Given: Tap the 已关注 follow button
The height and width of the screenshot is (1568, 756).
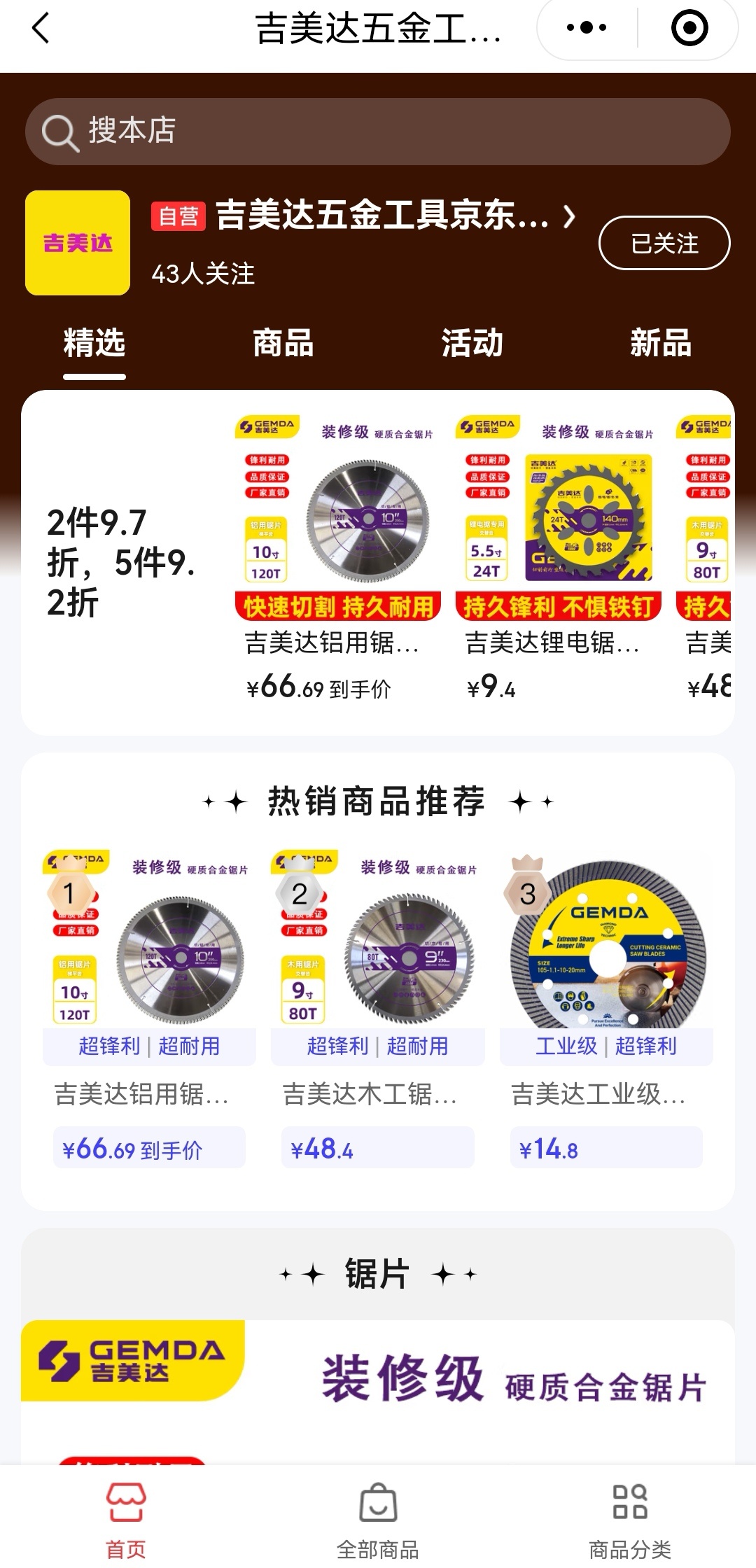Looking at the screenshot, I should pos(664,244).
